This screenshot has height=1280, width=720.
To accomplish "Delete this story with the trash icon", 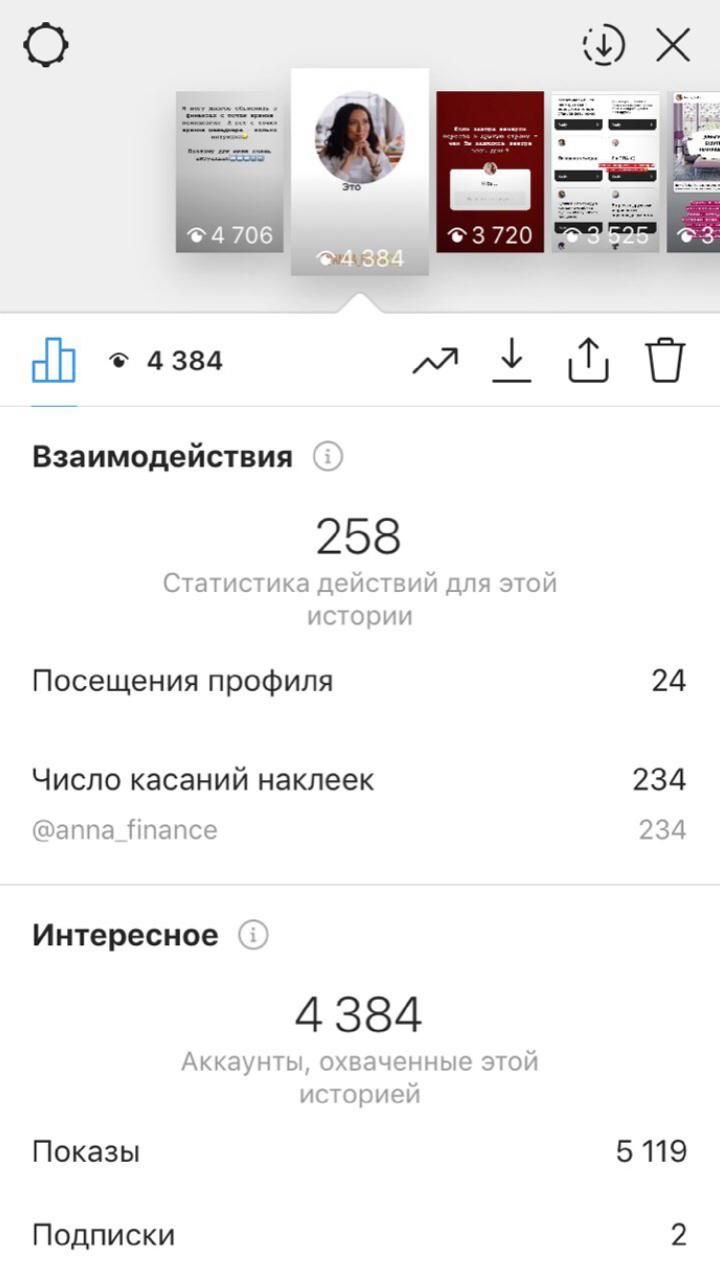I will coord(665,360).
